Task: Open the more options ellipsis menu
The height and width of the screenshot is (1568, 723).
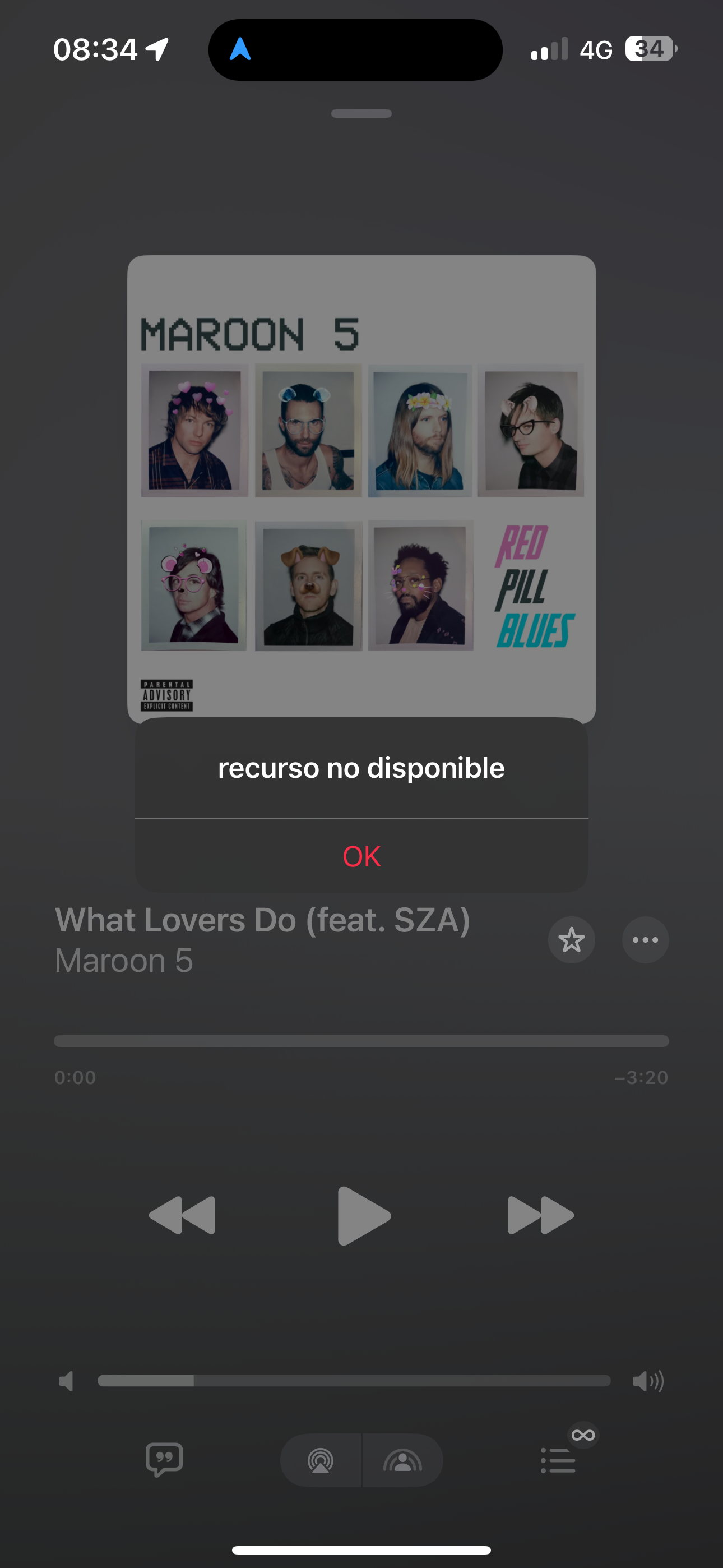Action: pos(645,940)
